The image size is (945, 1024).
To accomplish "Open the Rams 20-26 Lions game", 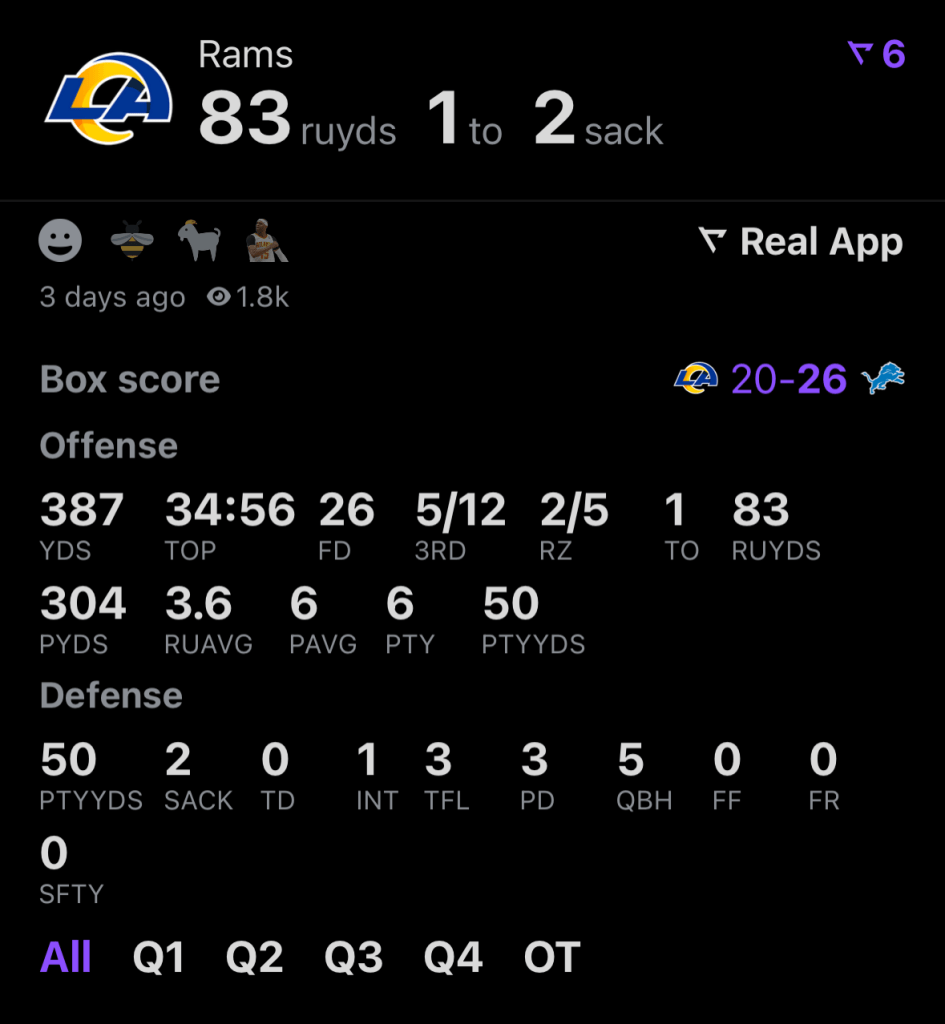I will (x=789, y=379).
